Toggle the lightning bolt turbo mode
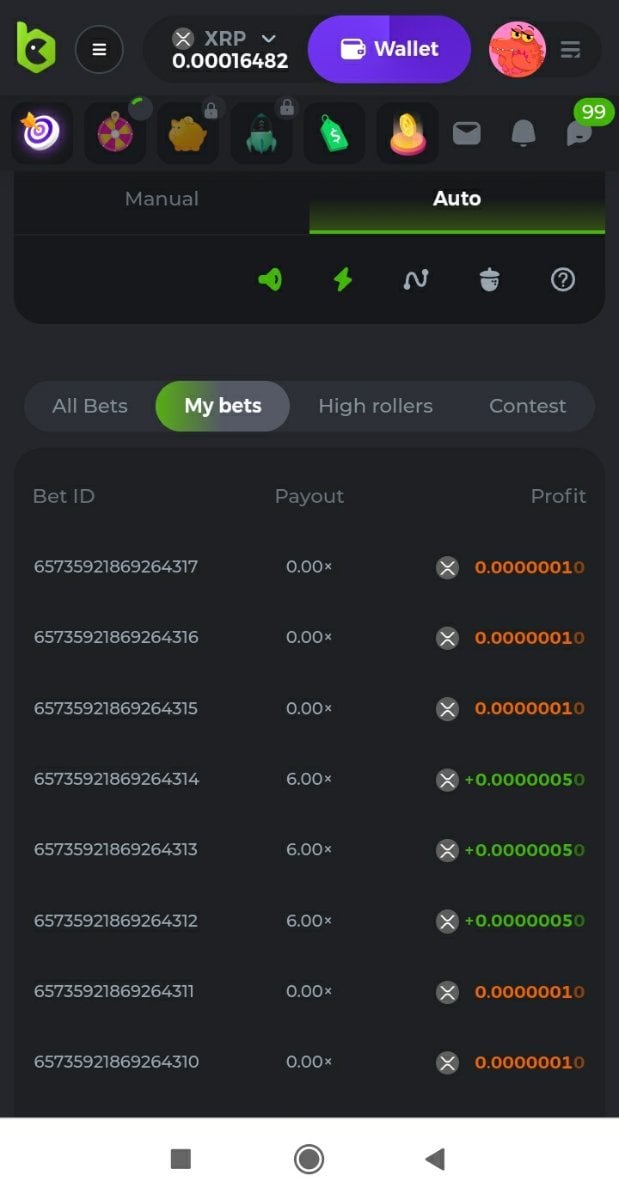 click(343, 280)
